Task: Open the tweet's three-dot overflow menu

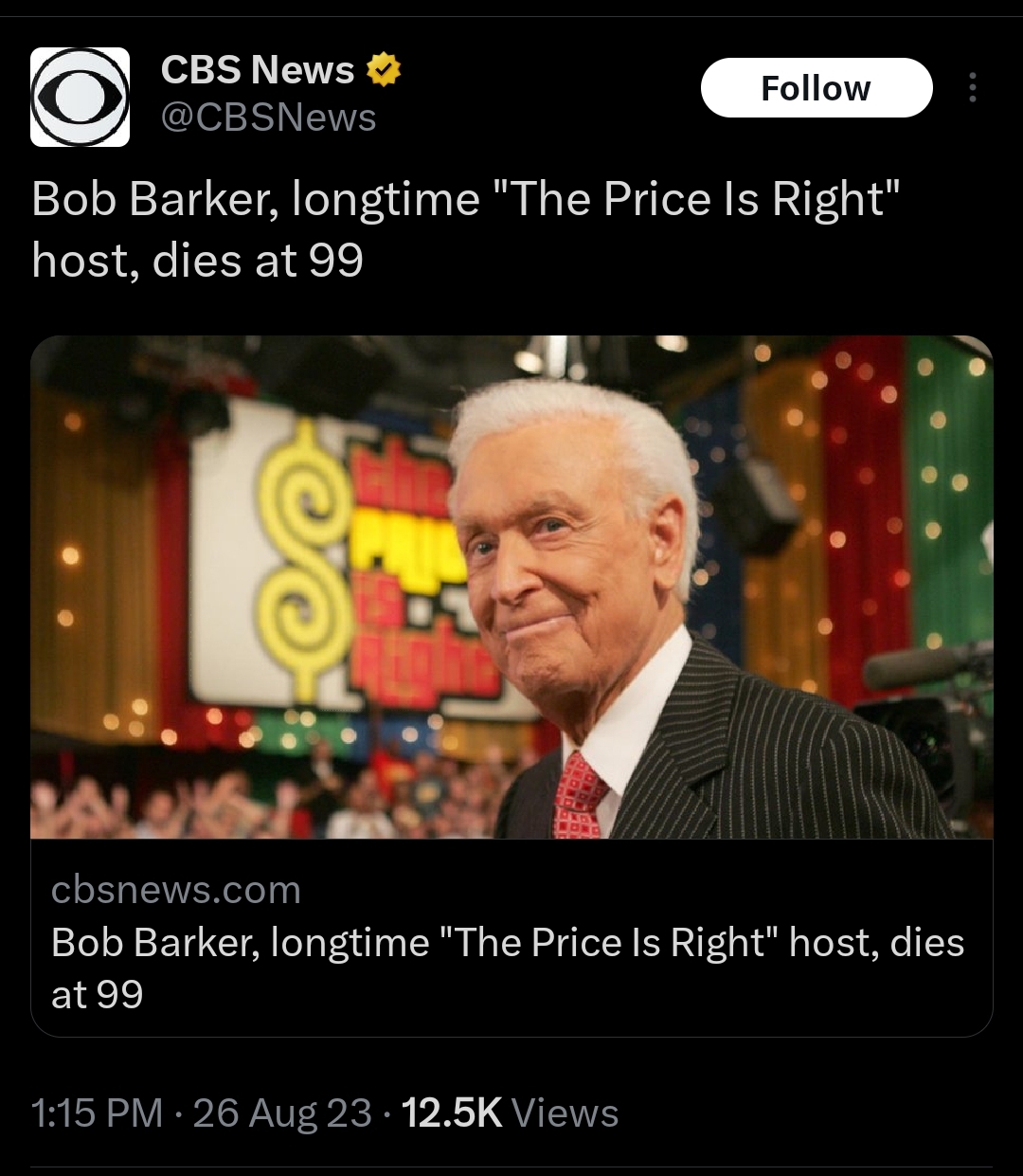Action: pos(971,88)
